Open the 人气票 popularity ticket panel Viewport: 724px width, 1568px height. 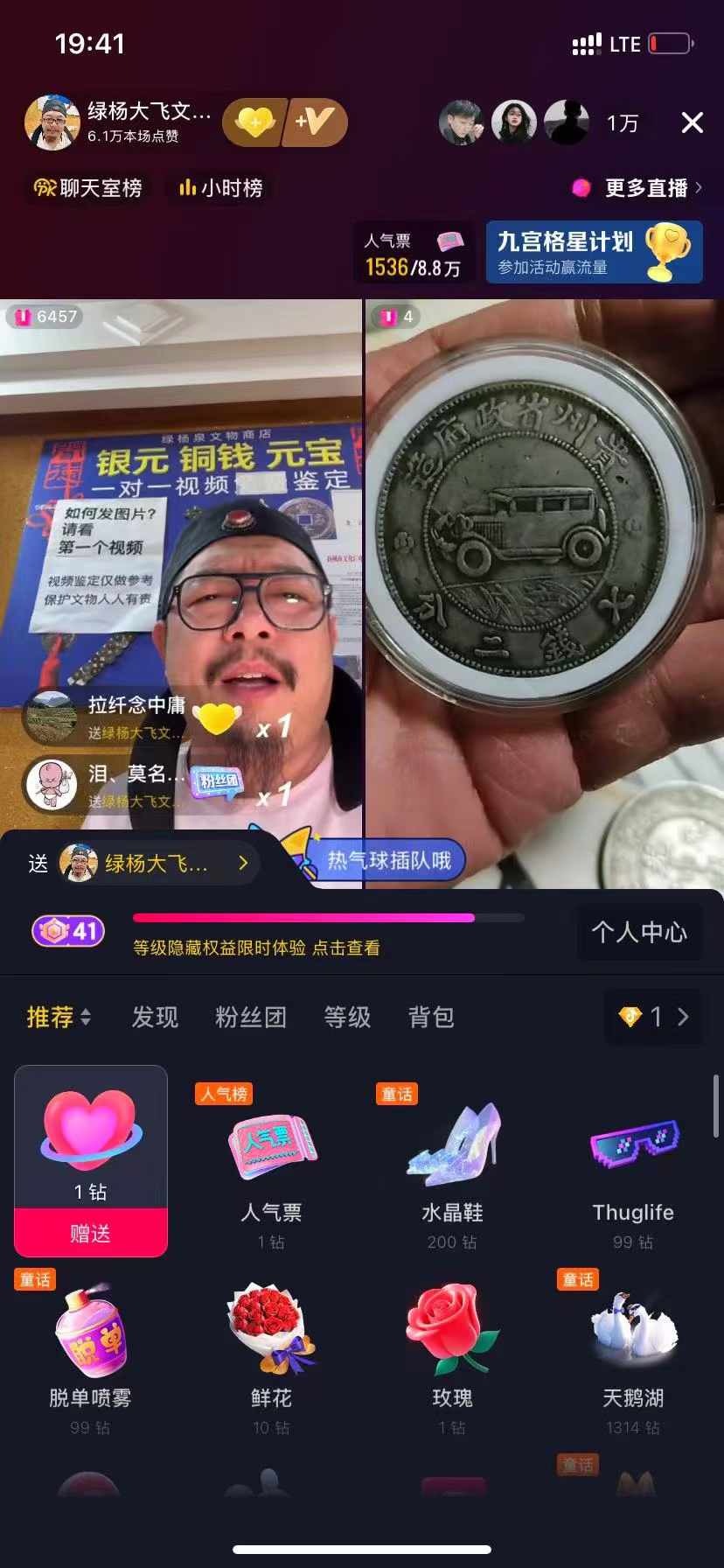(414, 253)
